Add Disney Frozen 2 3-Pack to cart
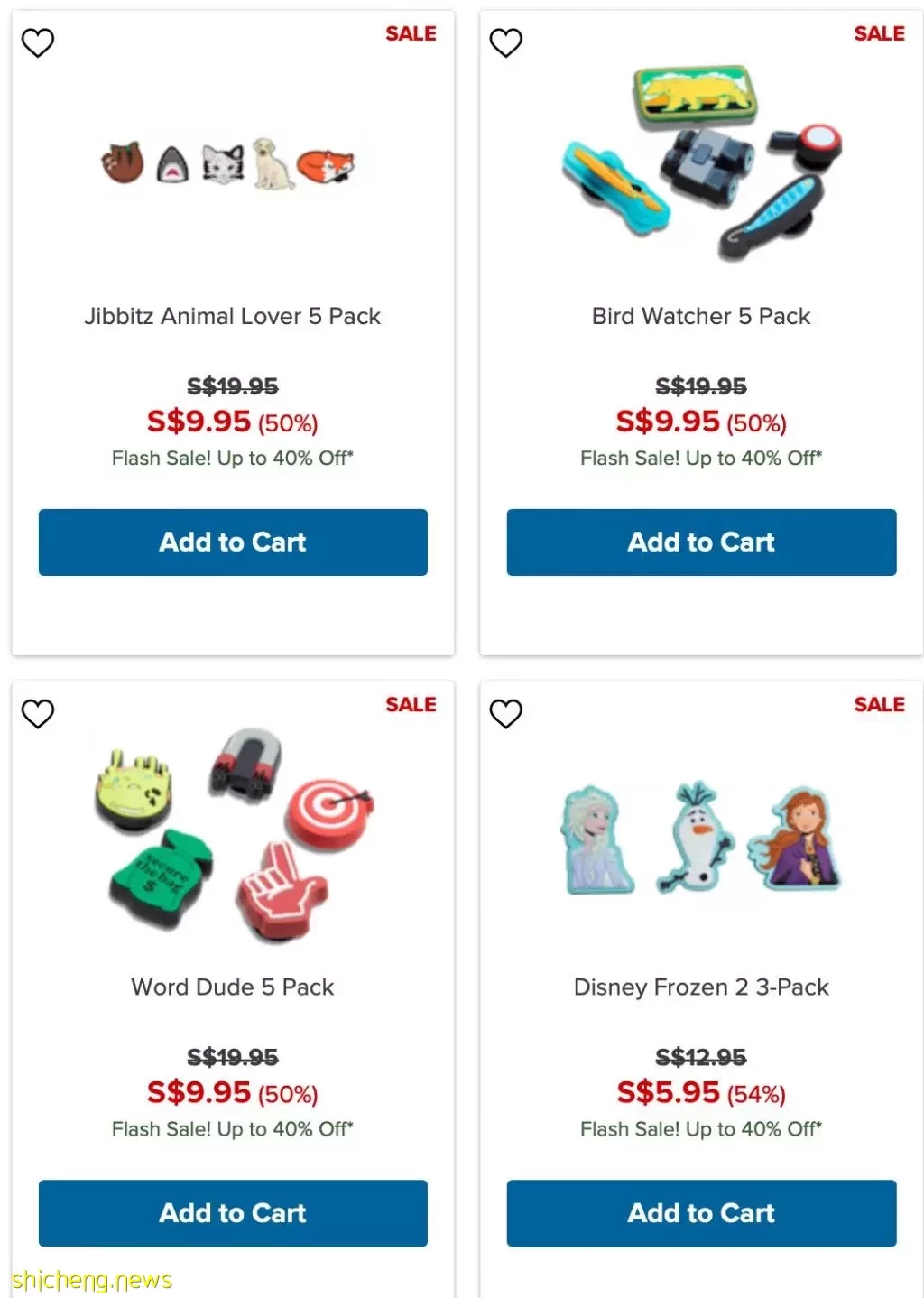 701,1212
